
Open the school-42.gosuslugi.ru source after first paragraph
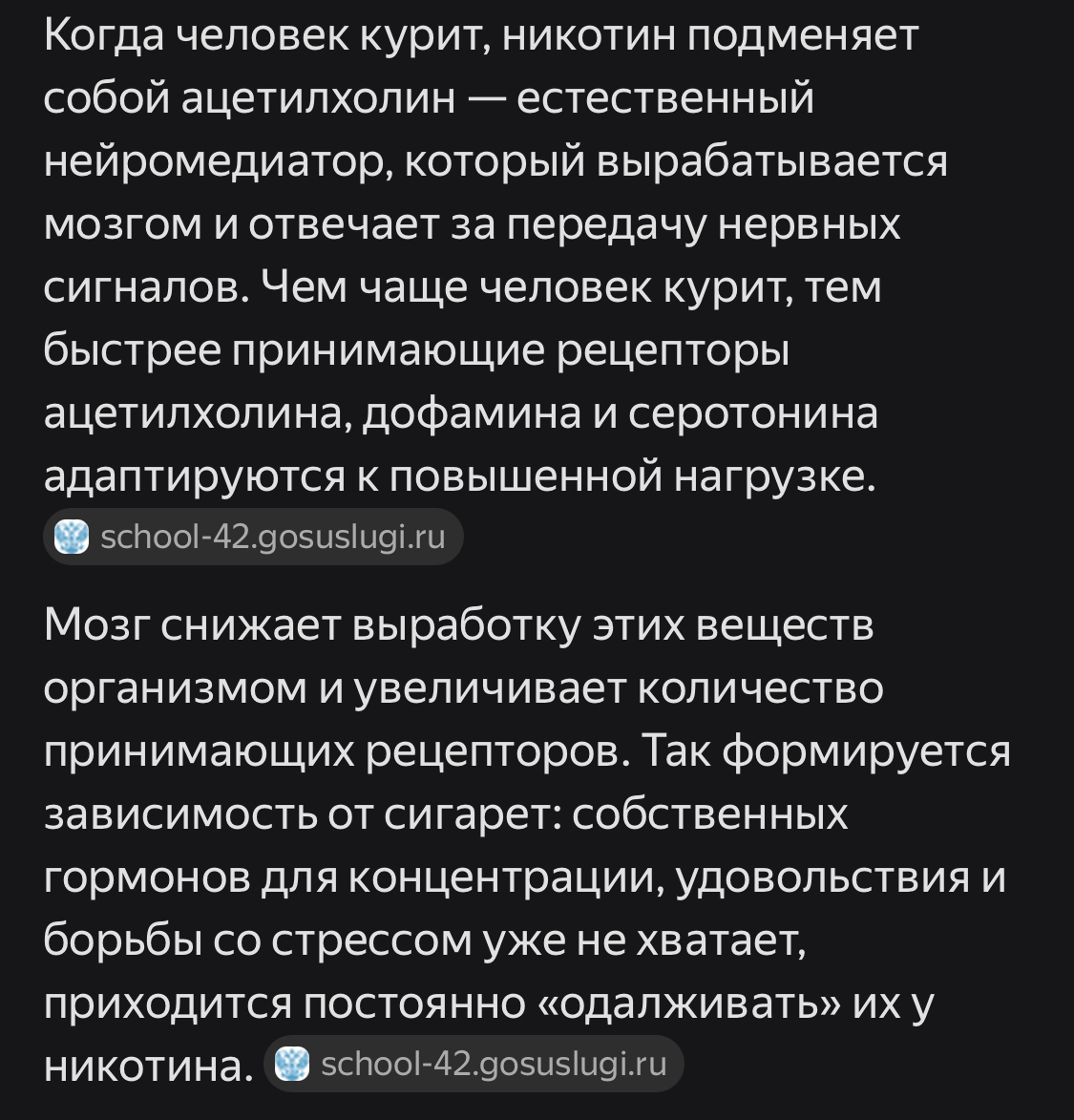[x=253, y=537]
